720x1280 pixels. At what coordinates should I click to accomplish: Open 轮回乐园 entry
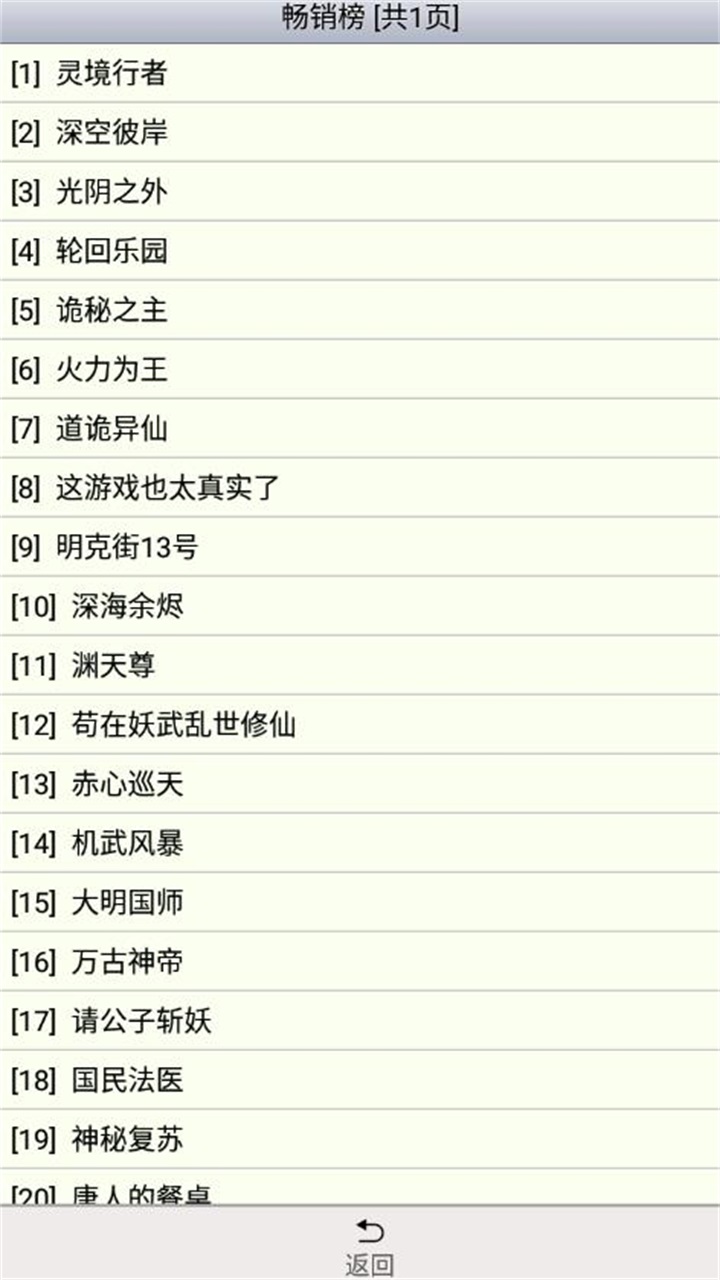(x=360, y=251)
